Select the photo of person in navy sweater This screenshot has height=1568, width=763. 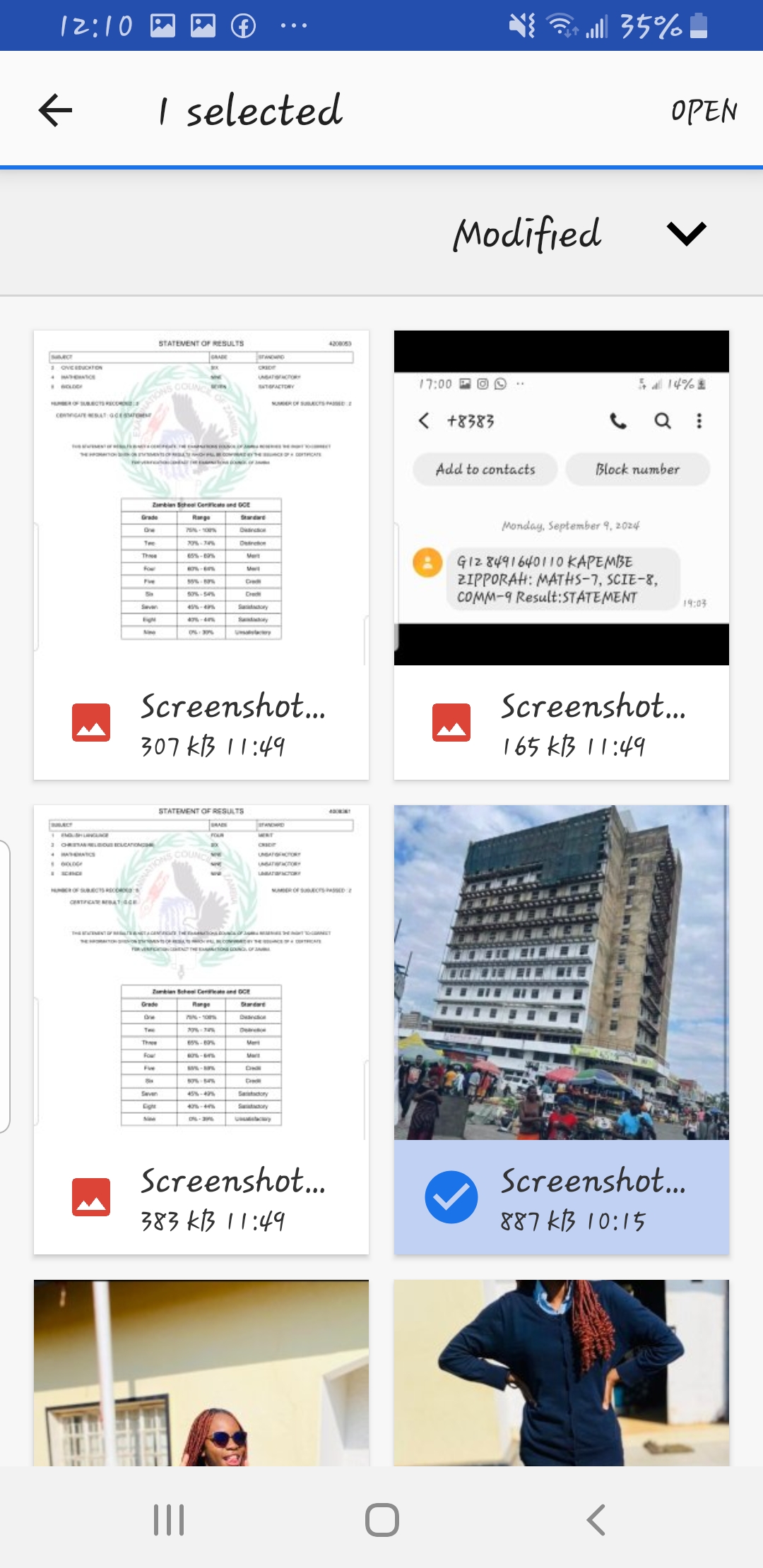coord(562,1372)
